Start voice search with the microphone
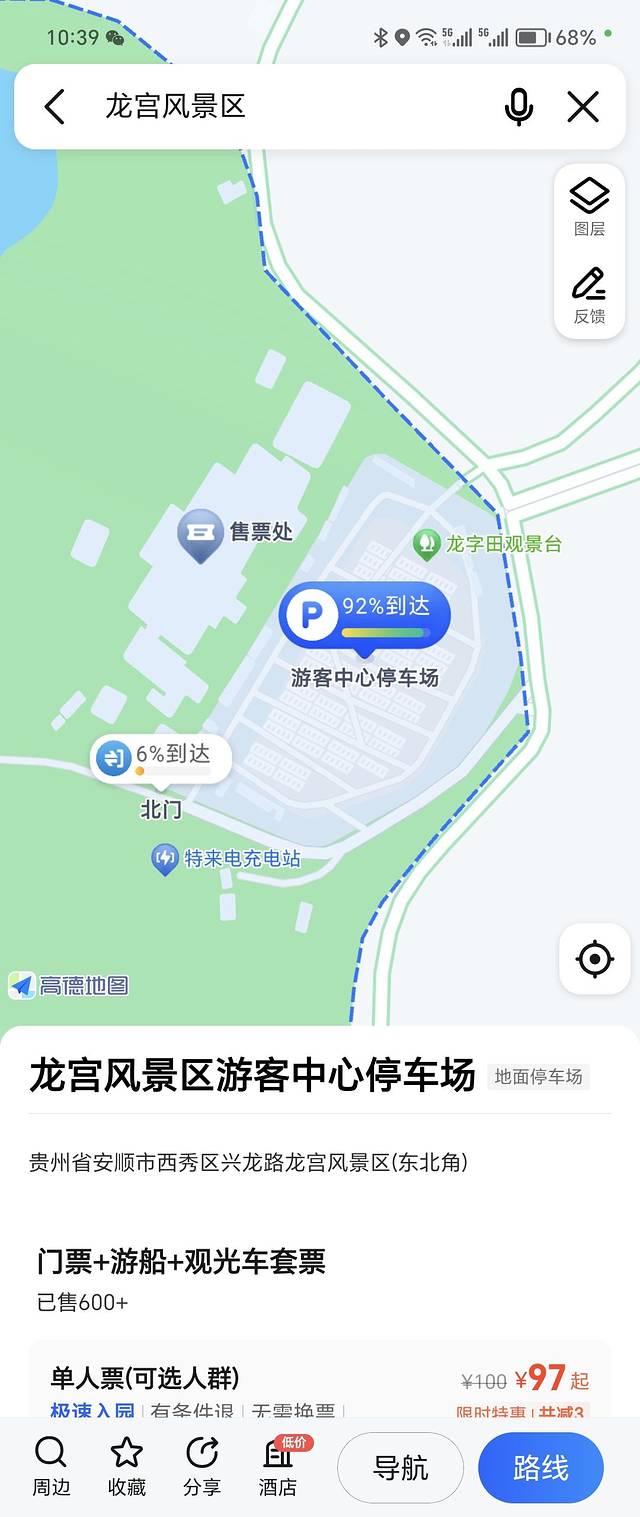640x1517 pixels. [x=518, y=107]
